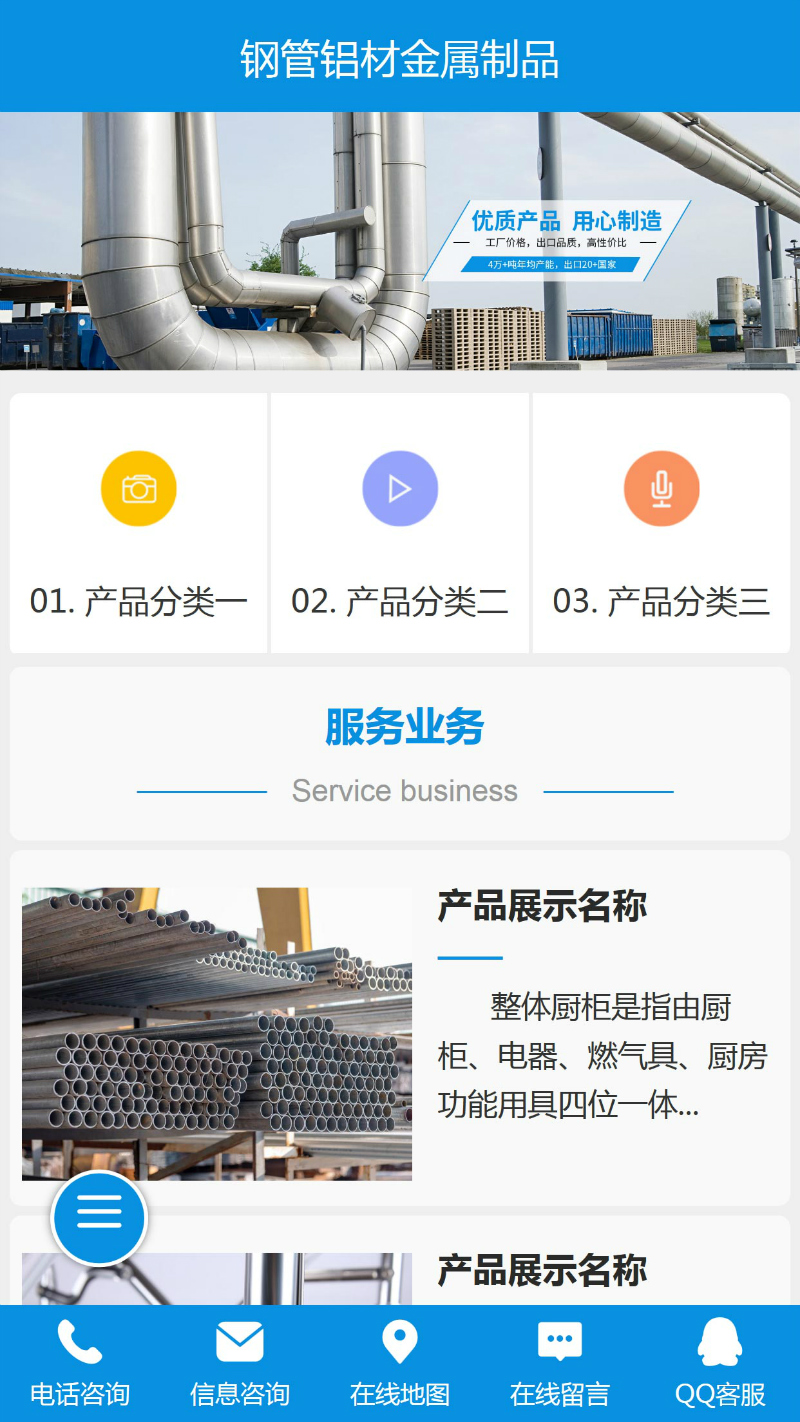Open 信息咨询 in the bottom bar
The height and width of the screenshot is (1422, 800).
click(240, 1363)
